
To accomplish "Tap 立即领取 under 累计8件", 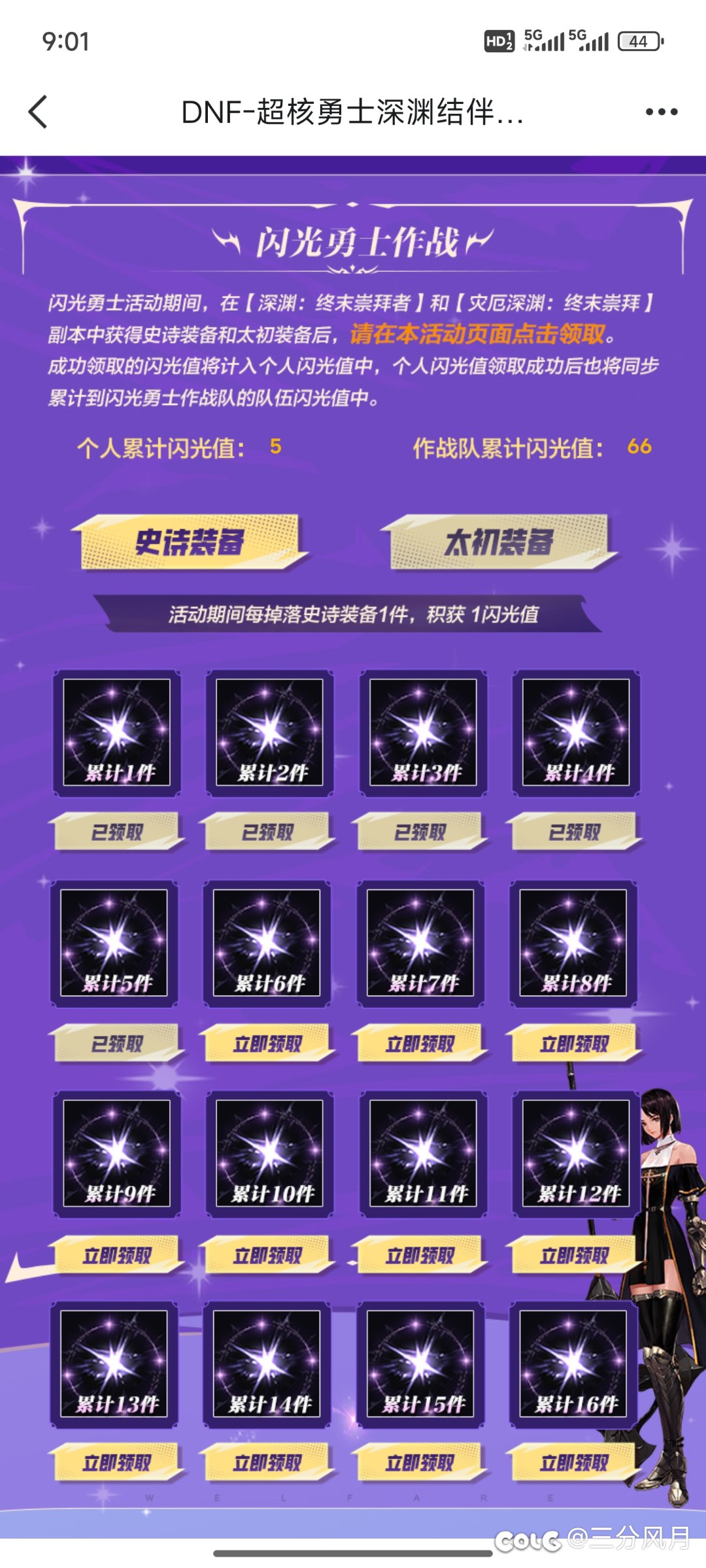I will (574, 1043).
